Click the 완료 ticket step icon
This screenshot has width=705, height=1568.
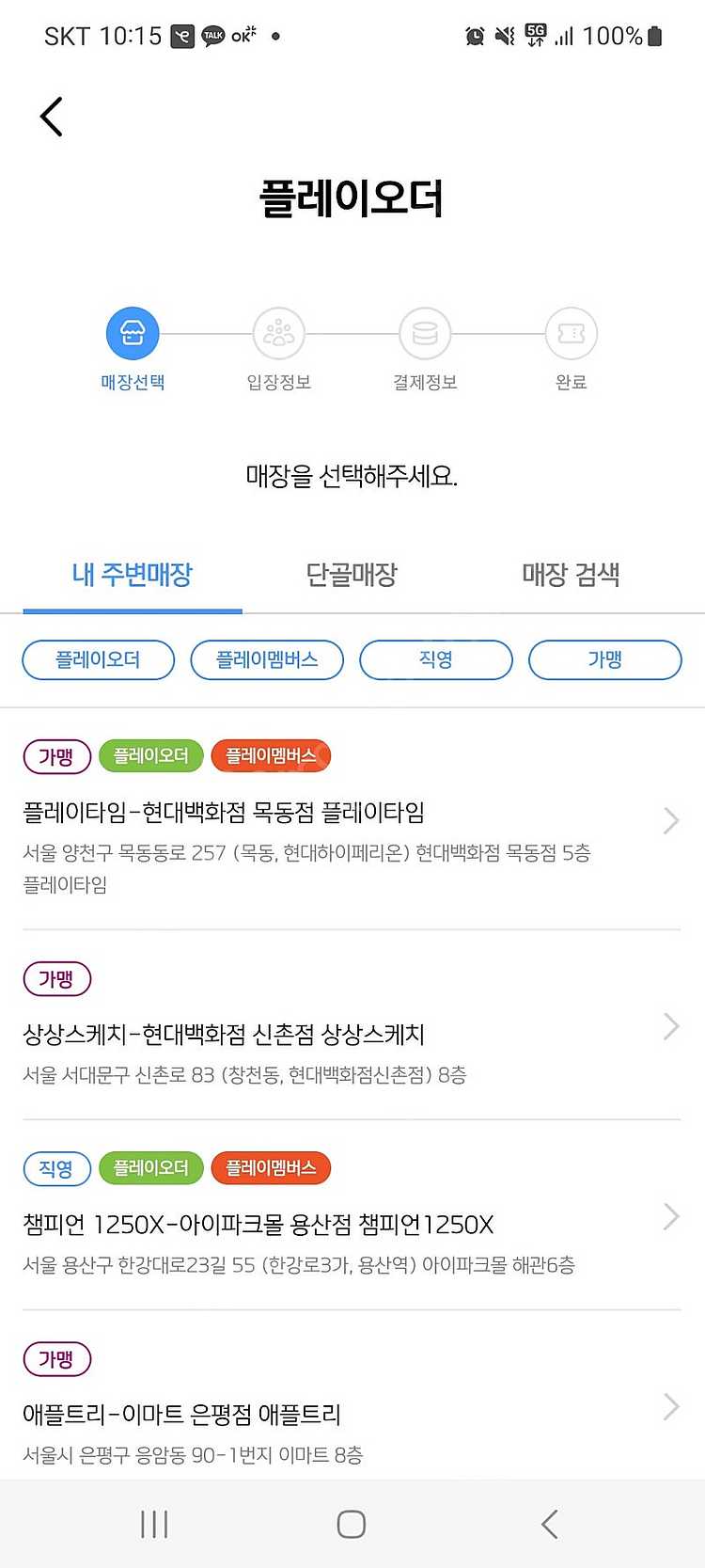(x=572, y=332)
